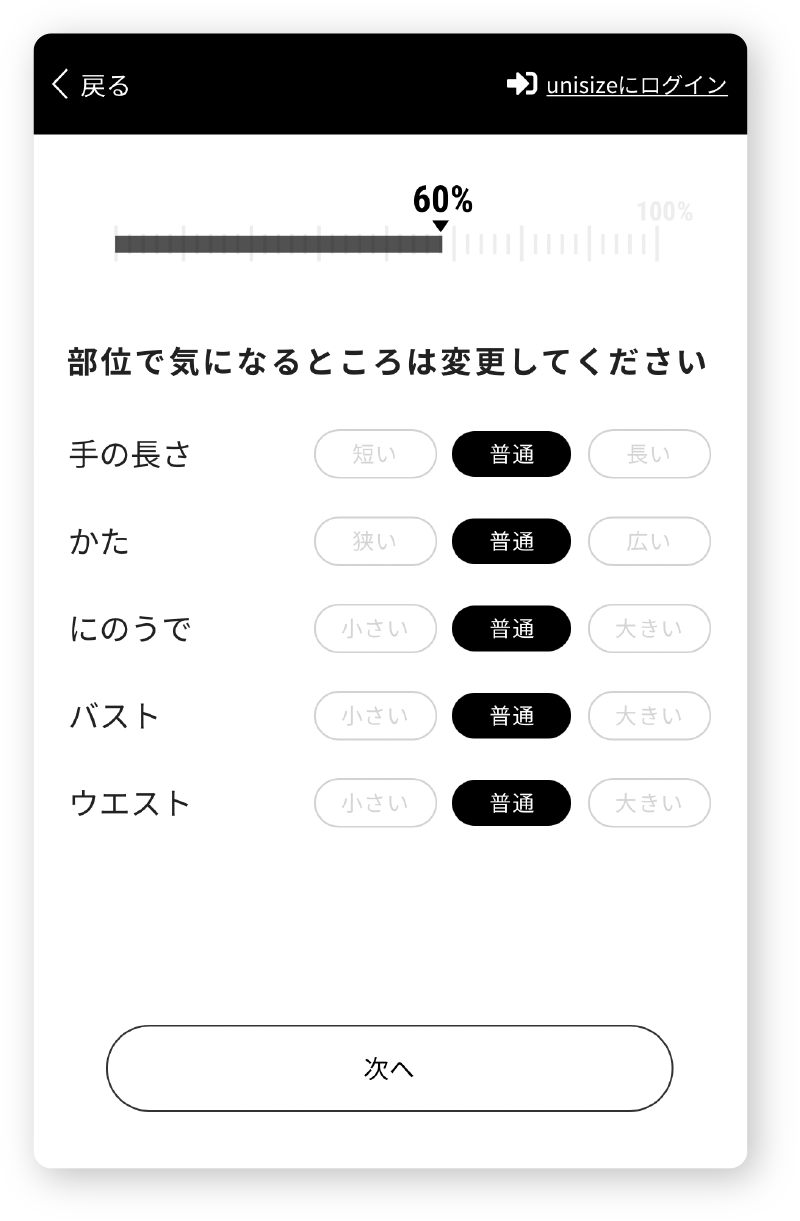Choose 普通 for ウエスト
Viewport: 800px width, 1221px height.
pyautogui.click(x=512, y=803)
